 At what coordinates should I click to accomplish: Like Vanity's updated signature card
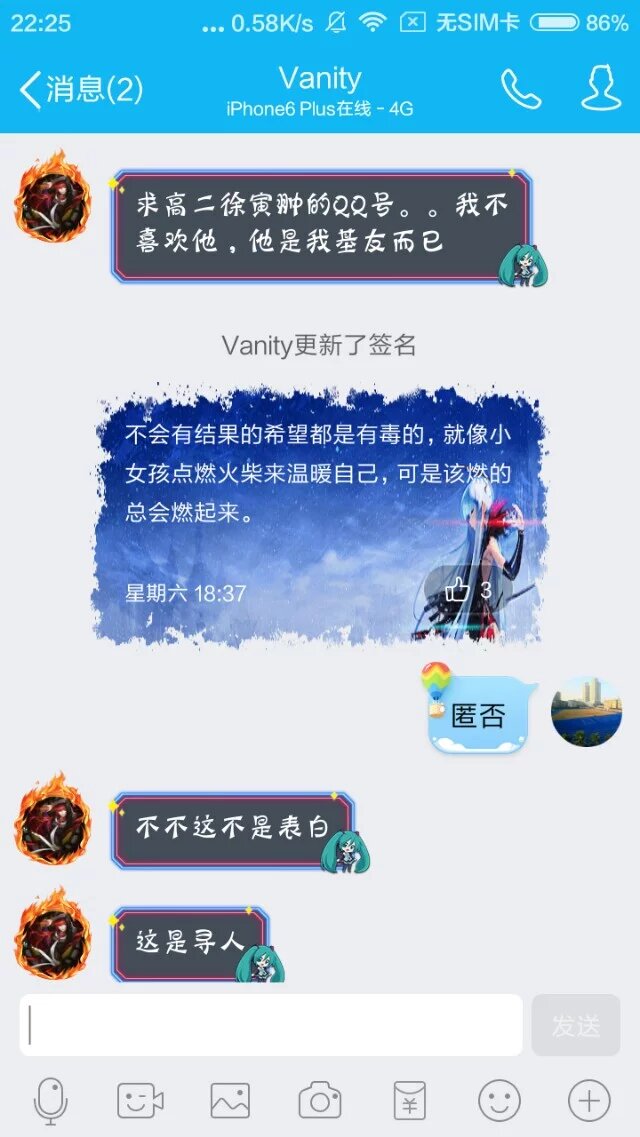pyautogui.click(x=467, y=590)
